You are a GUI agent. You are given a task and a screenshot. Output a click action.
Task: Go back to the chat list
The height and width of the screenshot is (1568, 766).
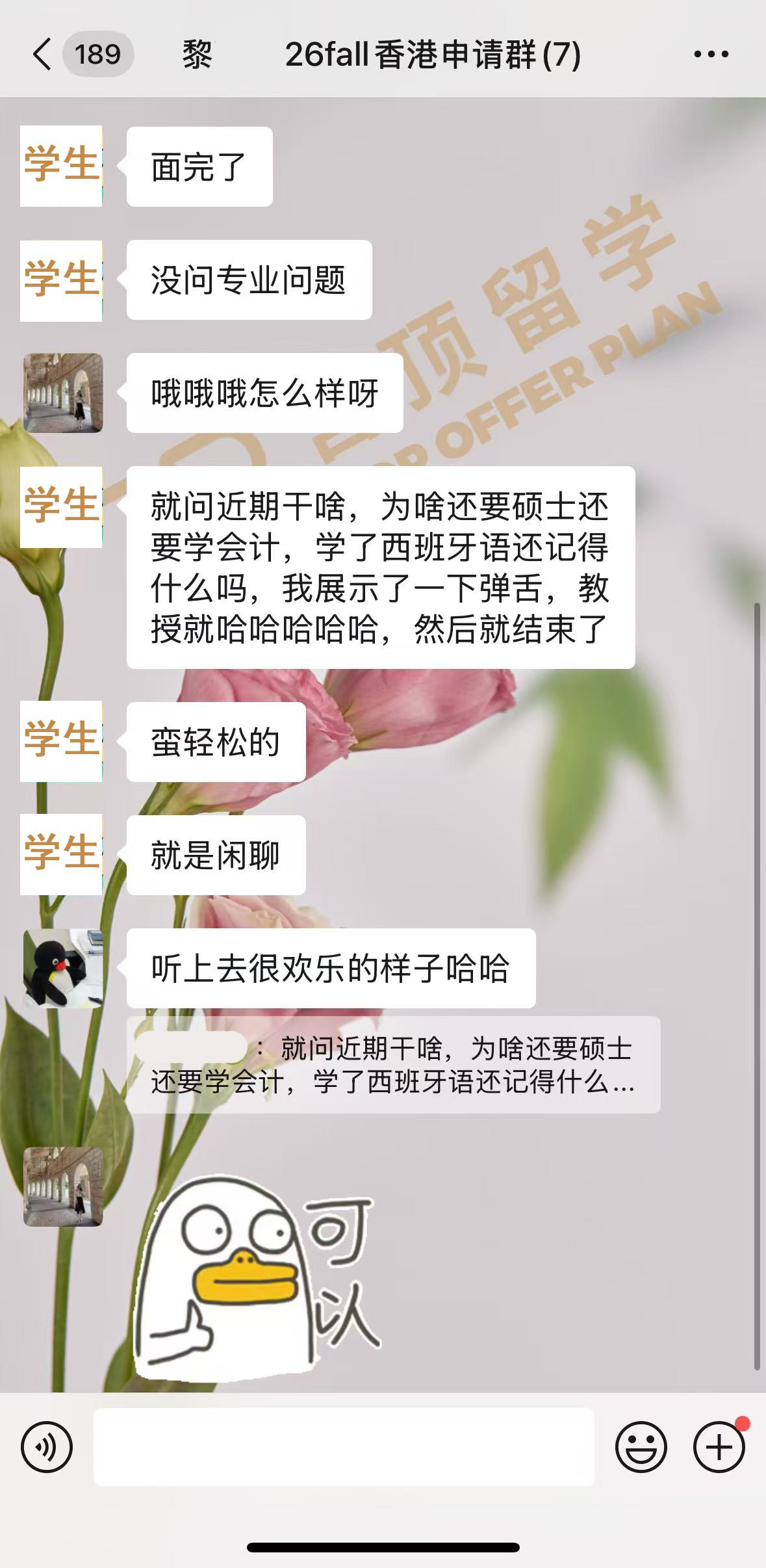[43, 54]
